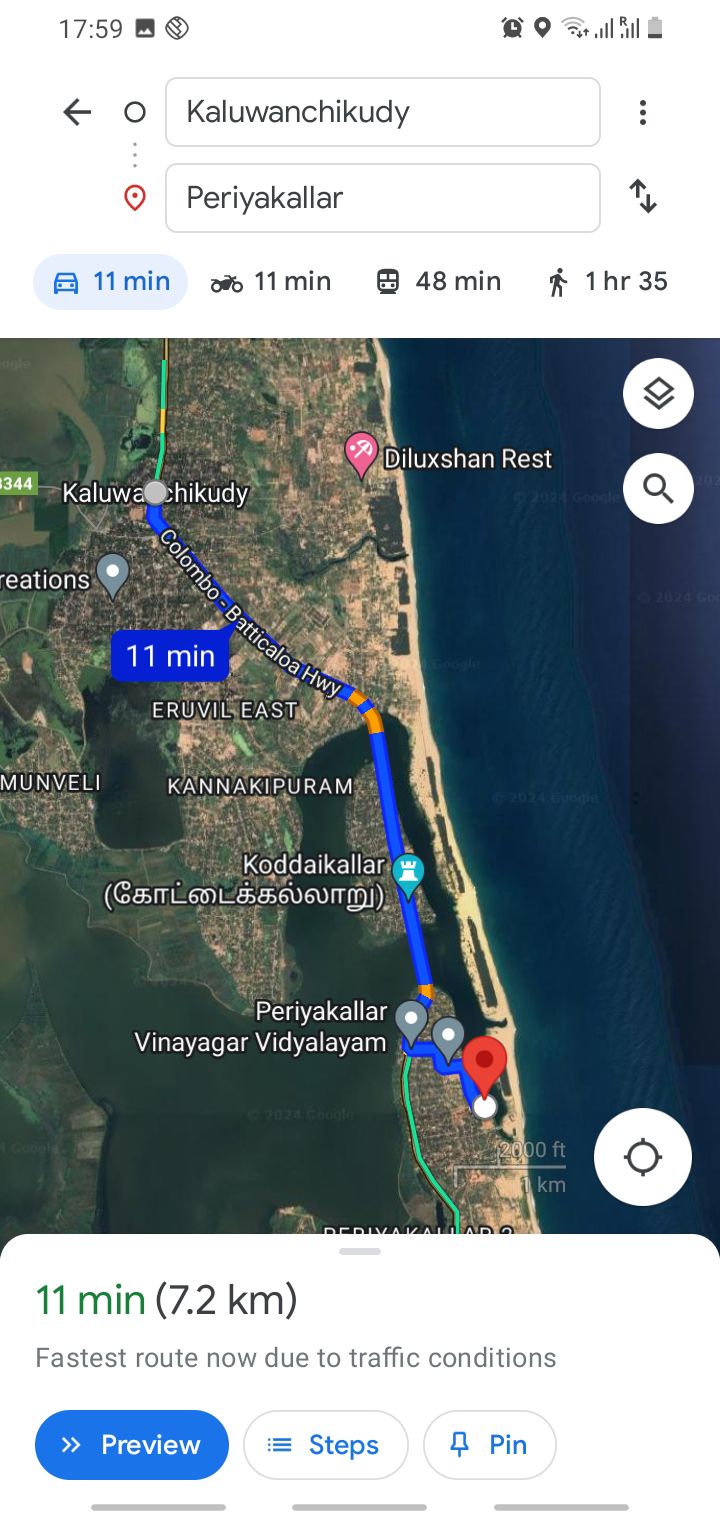The image size is (720, 1520).
Task: Tap the 11 min route label
Action: coord(170,656)
